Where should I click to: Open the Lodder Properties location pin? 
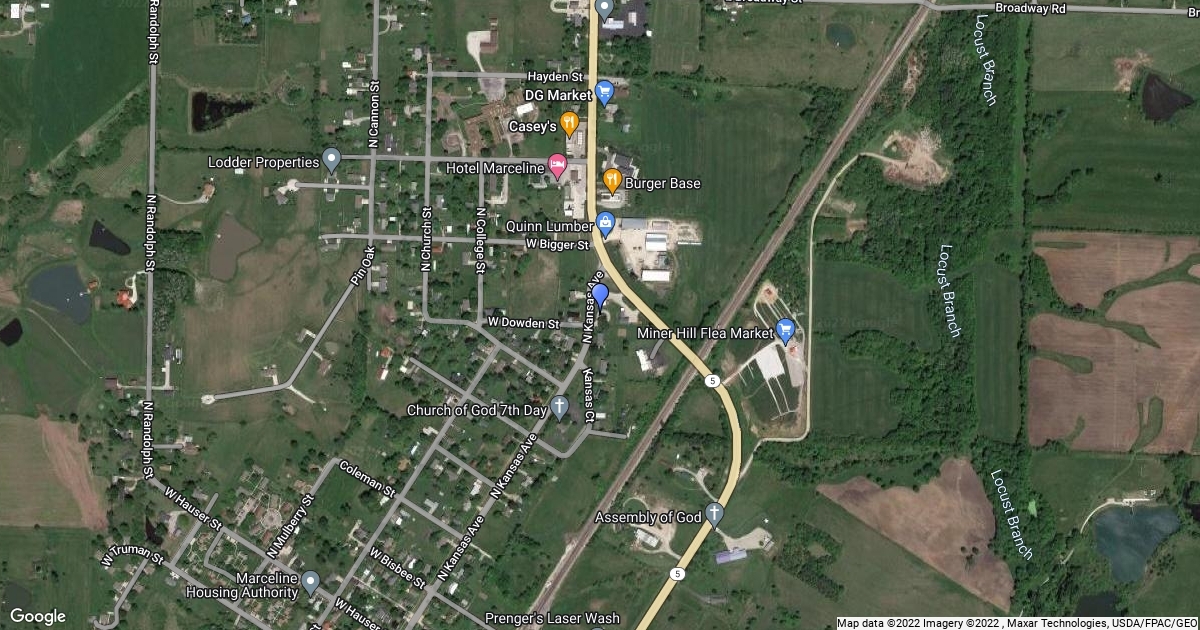pyautogui.click(x=332, y=159)
